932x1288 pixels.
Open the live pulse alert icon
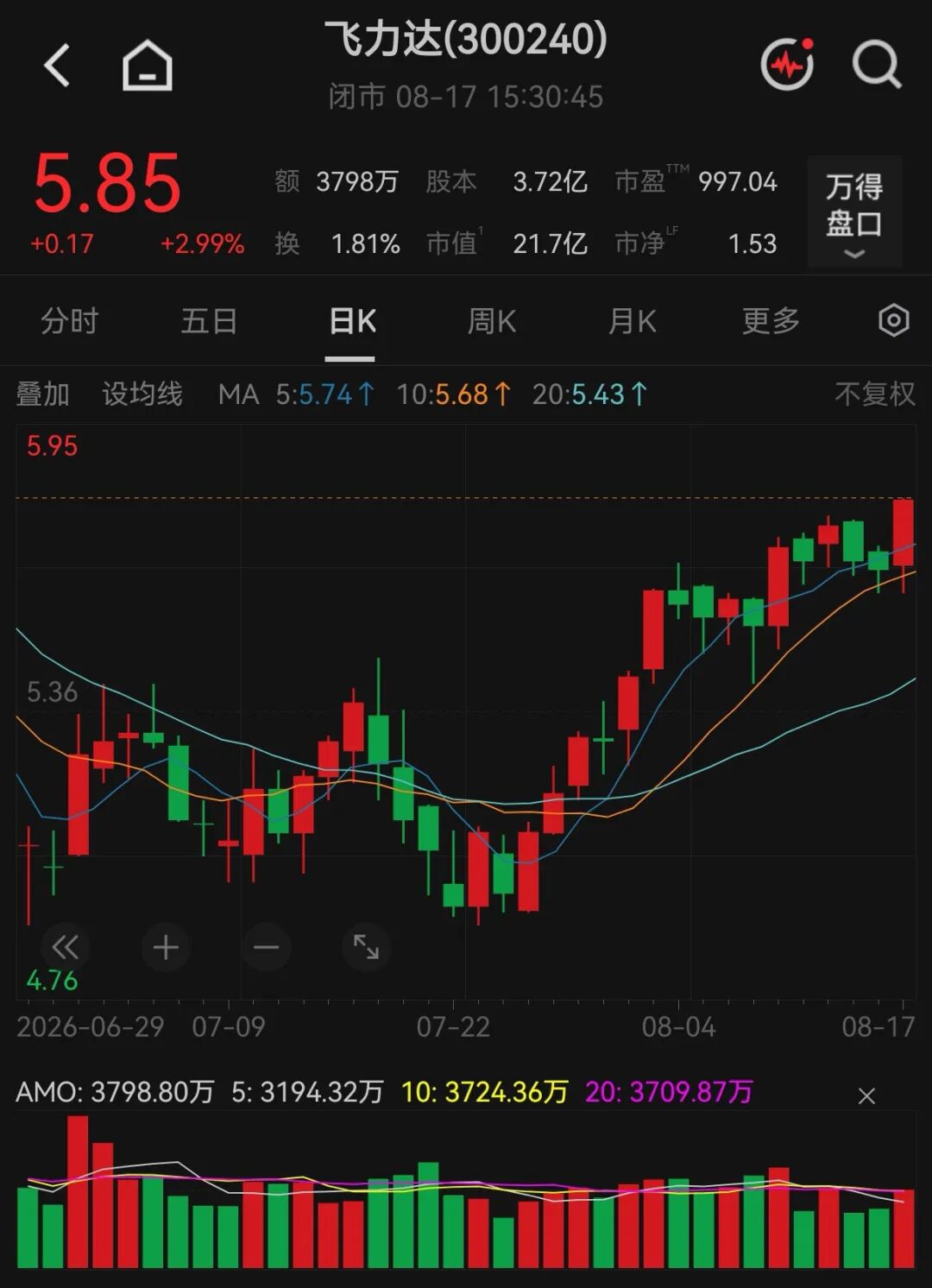pyautogui.click(x=787, y=64)
